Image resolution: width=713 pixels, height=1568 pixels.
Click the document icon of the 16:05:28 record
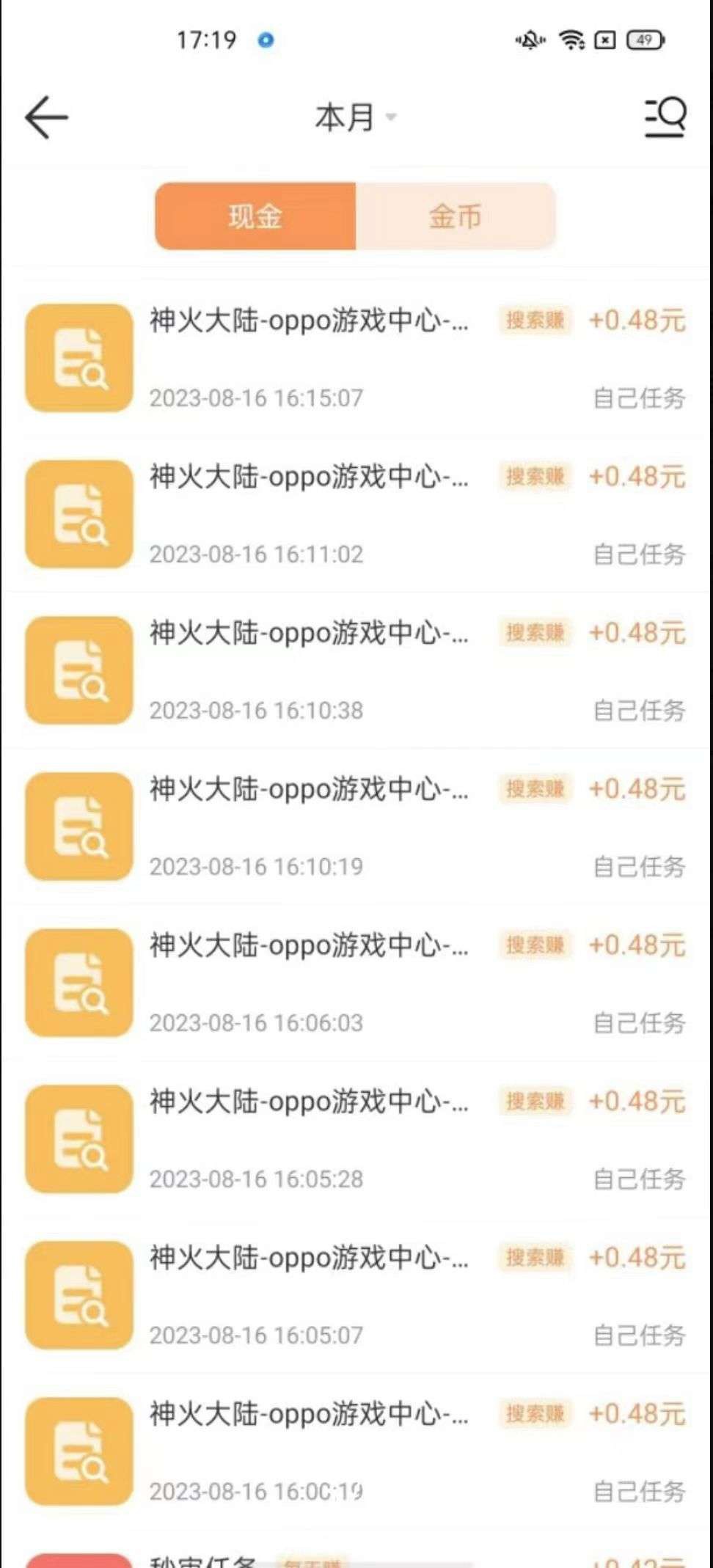pos(77,1140)
